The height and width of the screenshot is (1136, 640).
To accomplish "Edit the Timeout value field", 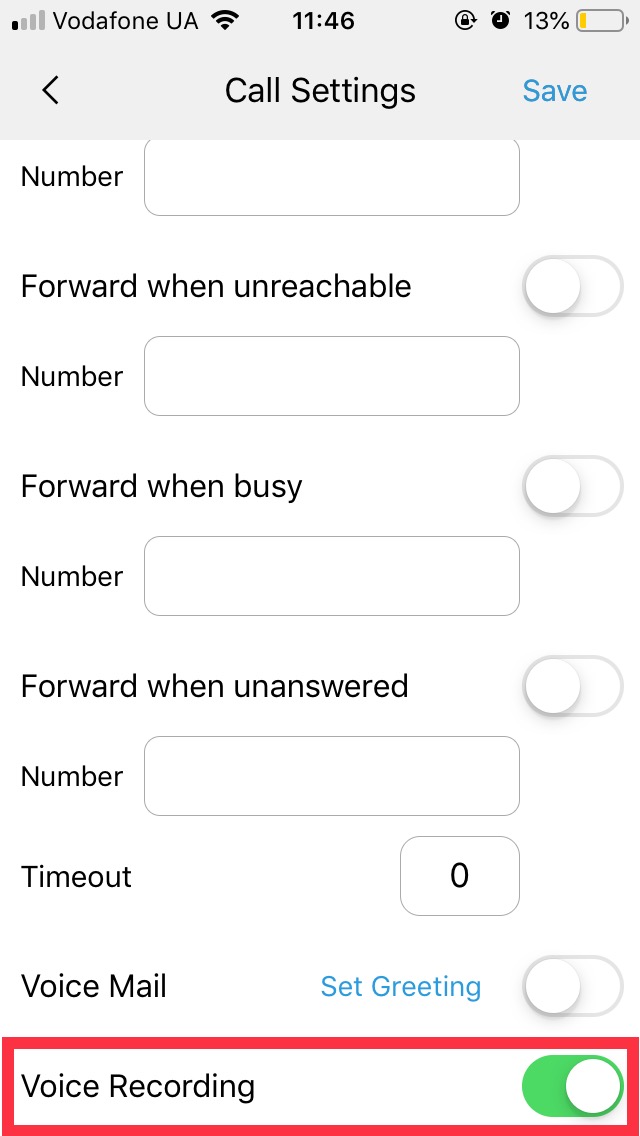I will 460,876.
